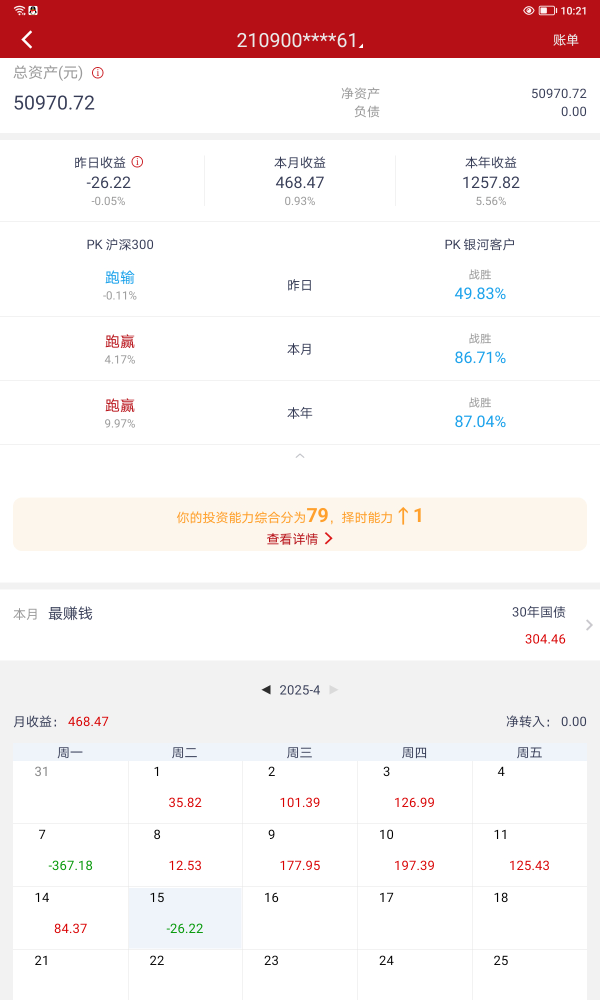This screenshot has height=1000, width=600.
Task: Collapse the PK comparison section
Action: (300, 456)
